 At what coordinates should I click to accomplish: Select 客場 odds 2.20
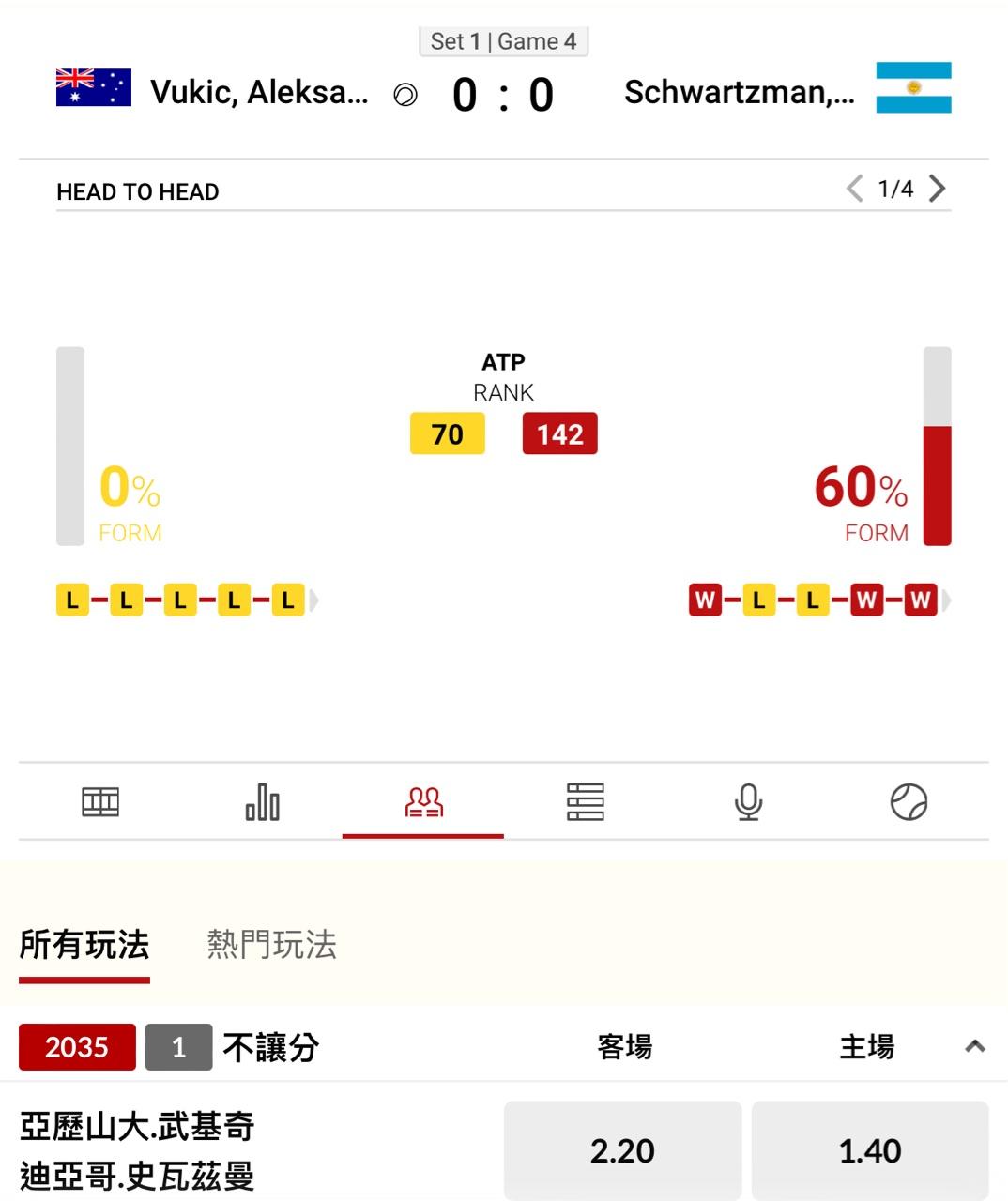click(622, 1150)
